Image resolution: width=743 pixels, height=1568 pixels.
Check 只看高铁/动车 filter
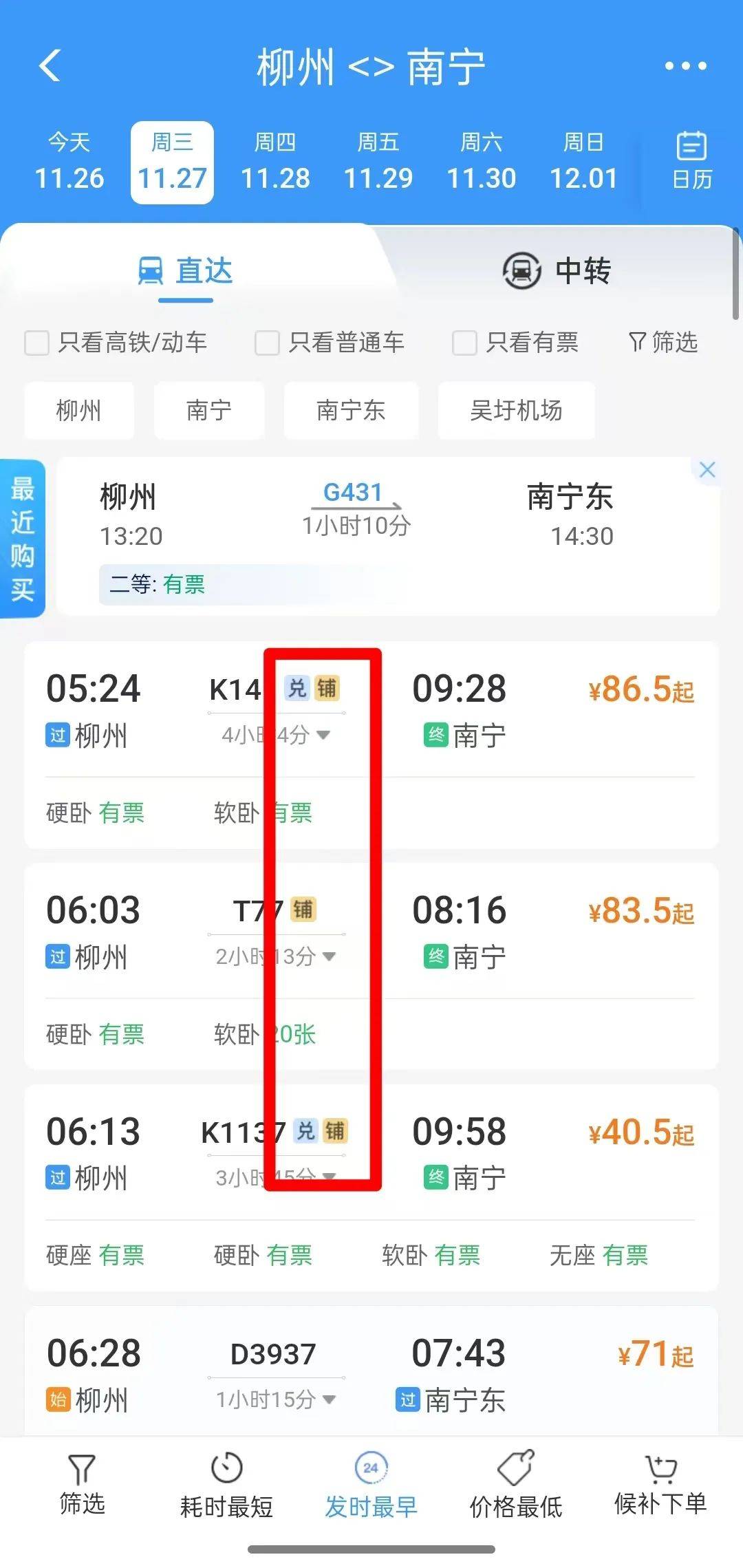(x=37, y=343)
